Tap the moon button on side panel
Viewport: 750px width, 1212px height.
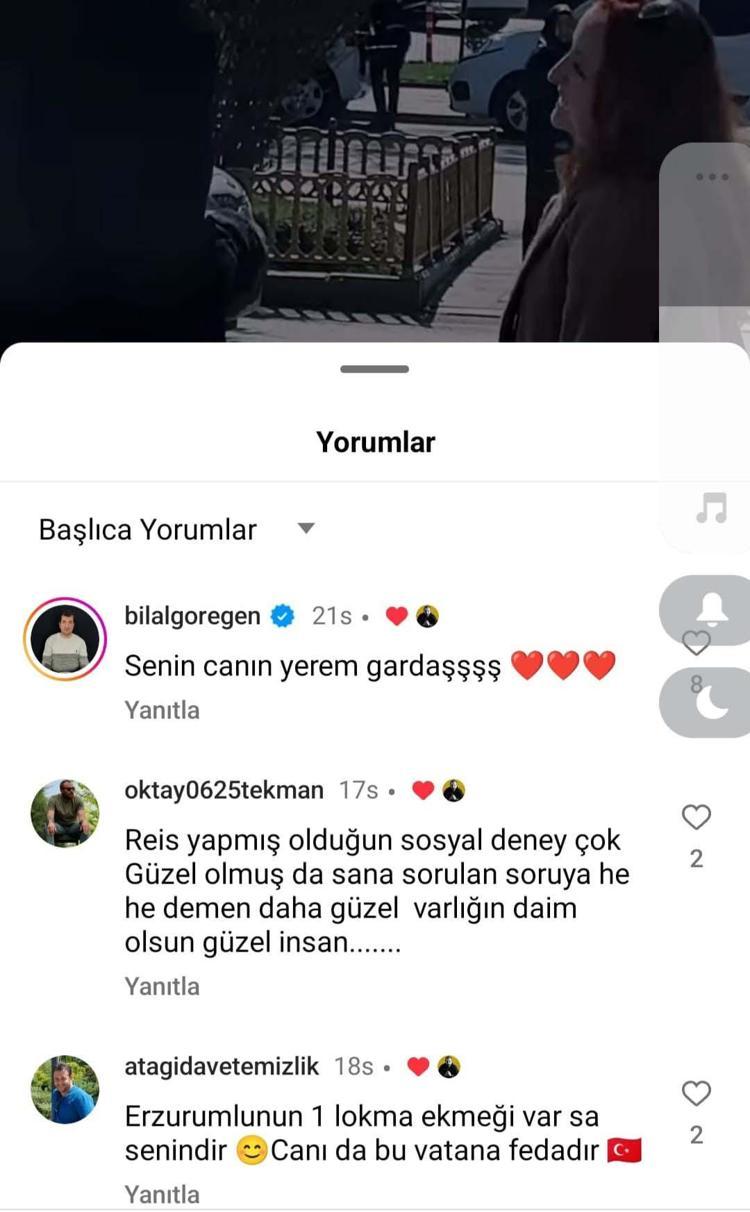click(712, 702)
